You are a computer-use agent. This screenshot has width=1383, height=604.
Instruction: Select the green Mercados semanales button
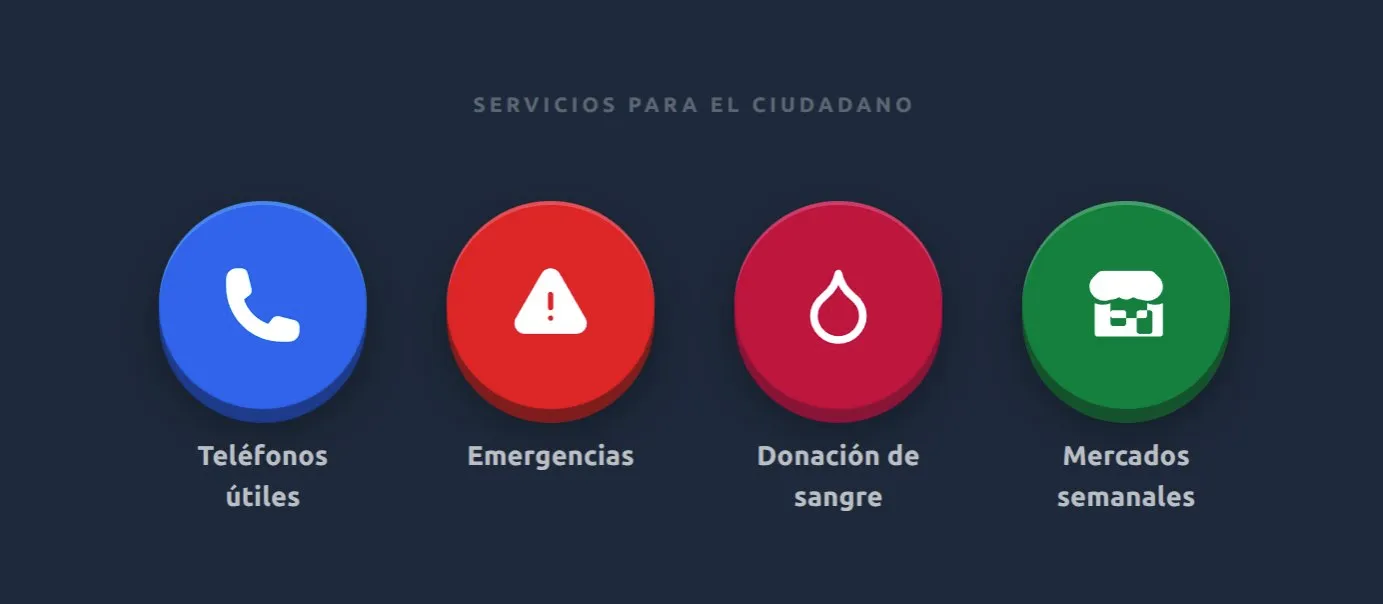(1126, 305)
